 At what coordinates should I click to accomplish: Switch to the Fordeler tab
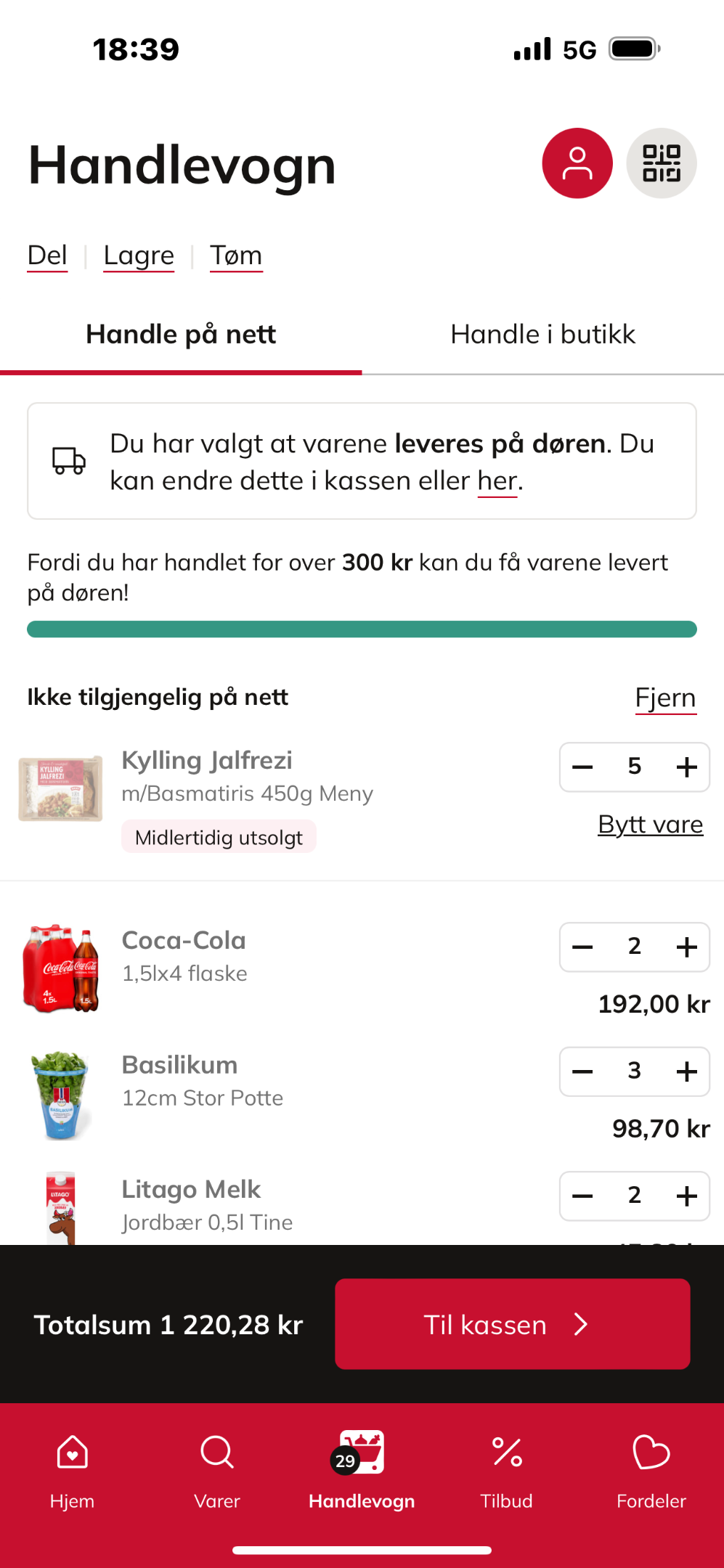click(x=651, y=1471)
